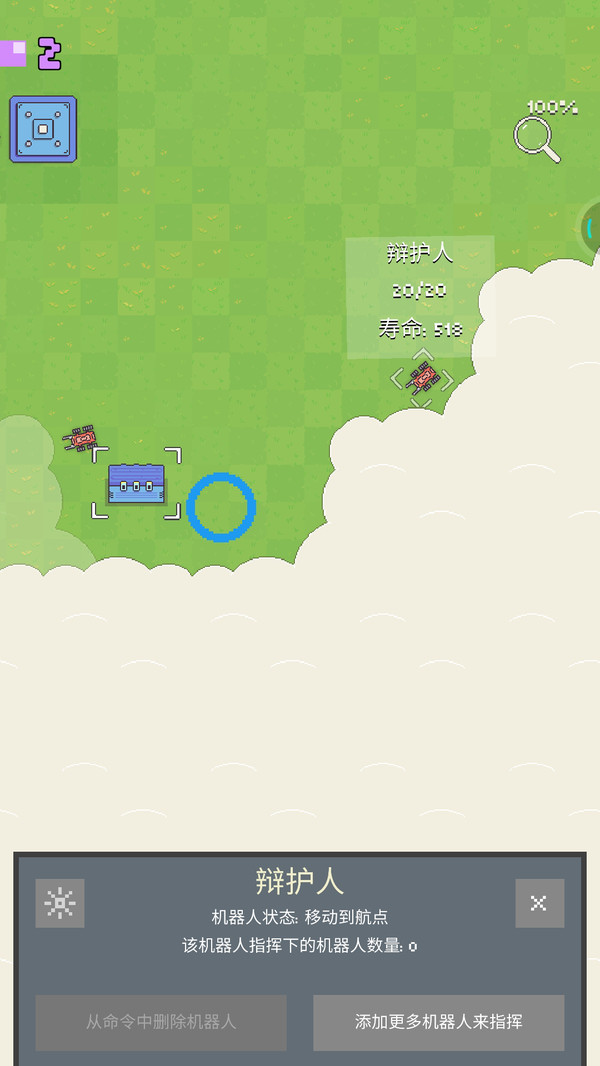Select the red robot beside the base
Viewport: 600px width, 1066px height.
tap(82, 437)
